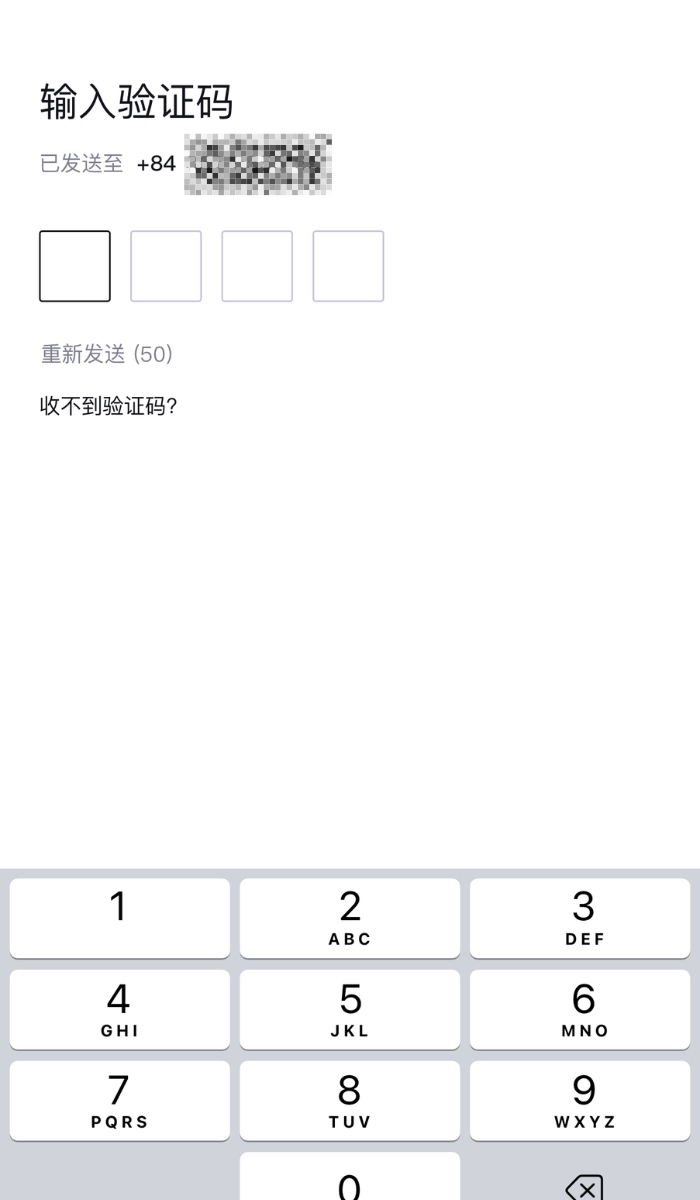Screen dimensions: 700x1200
Task: Type digit 5 on the keypad
Action: (350, 1009)
